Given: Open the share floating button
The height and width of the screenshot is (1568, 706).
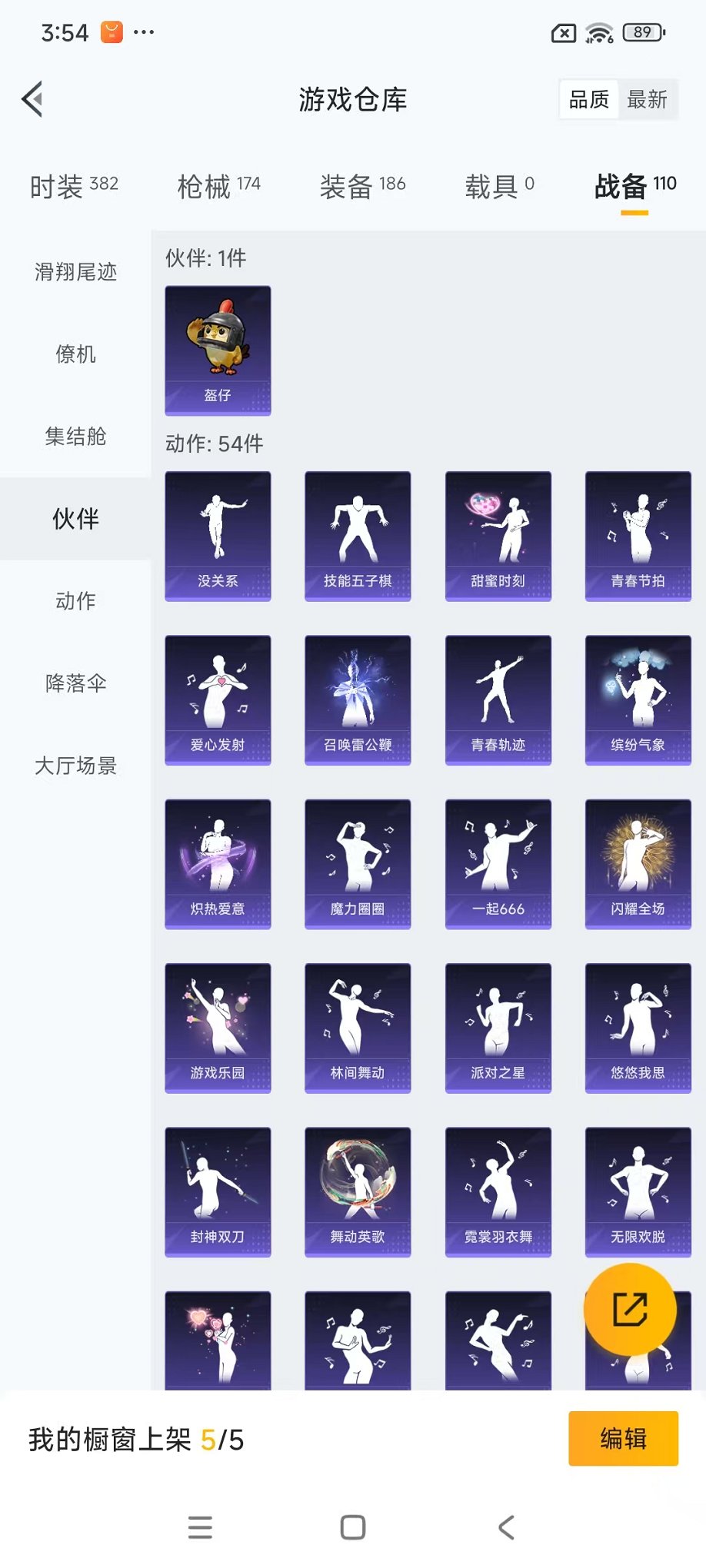Looking at the screenshot, I should coord(629,1310).
